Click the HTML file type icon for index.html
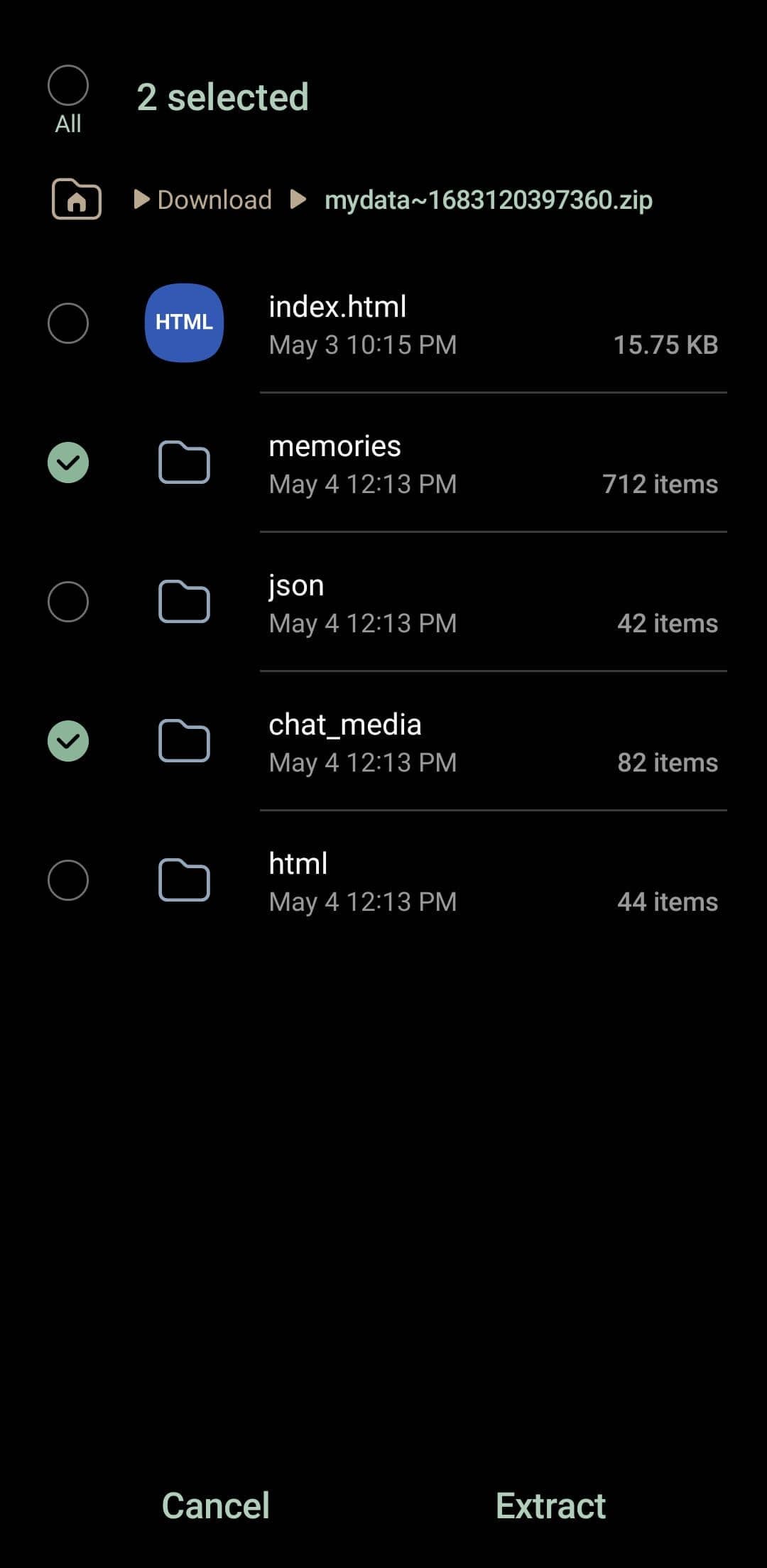 pyautogui.click(x=184, y=323)
